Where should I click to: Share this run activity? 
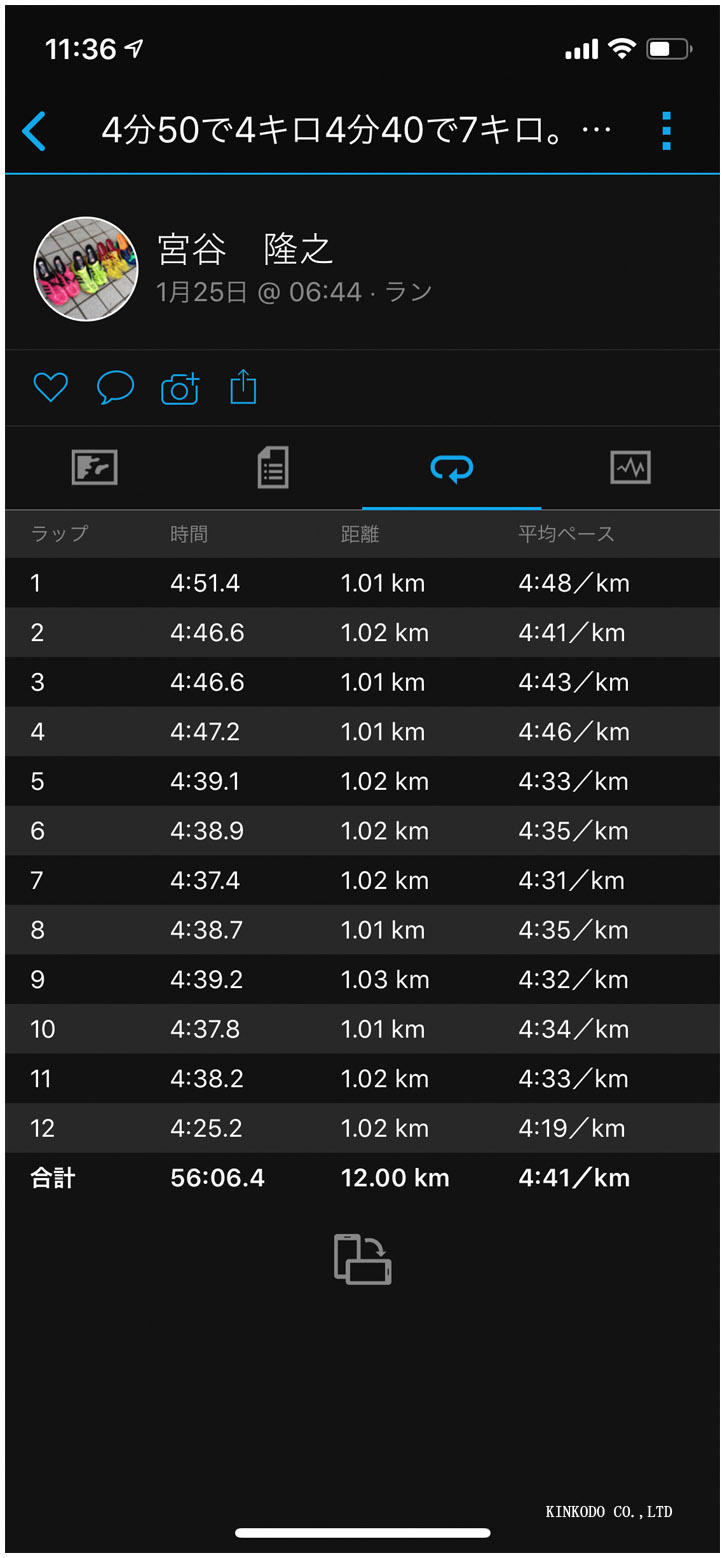tap(243, 387)
